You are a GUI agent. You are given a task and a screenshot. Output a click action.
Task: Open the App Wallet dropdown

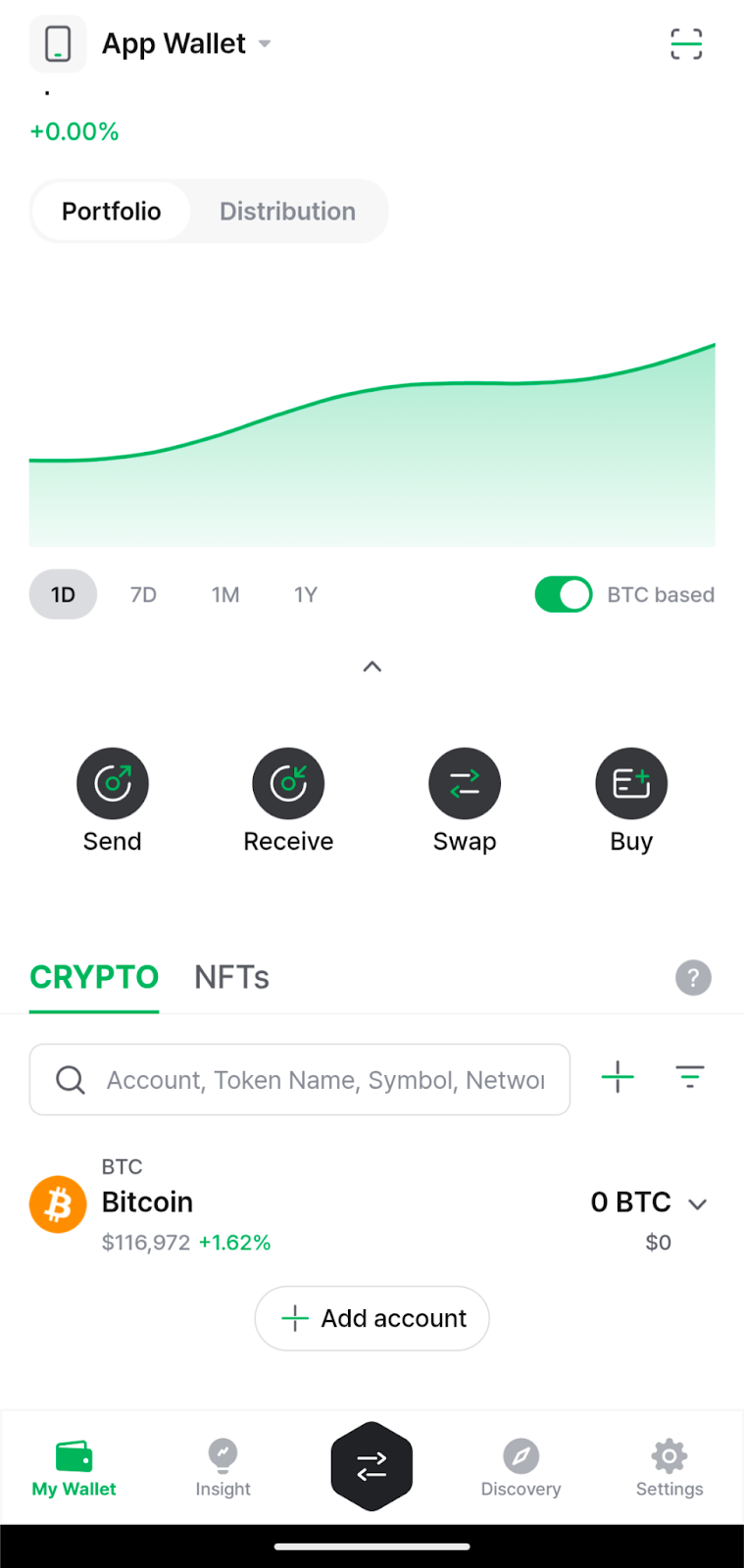(186, 43)
